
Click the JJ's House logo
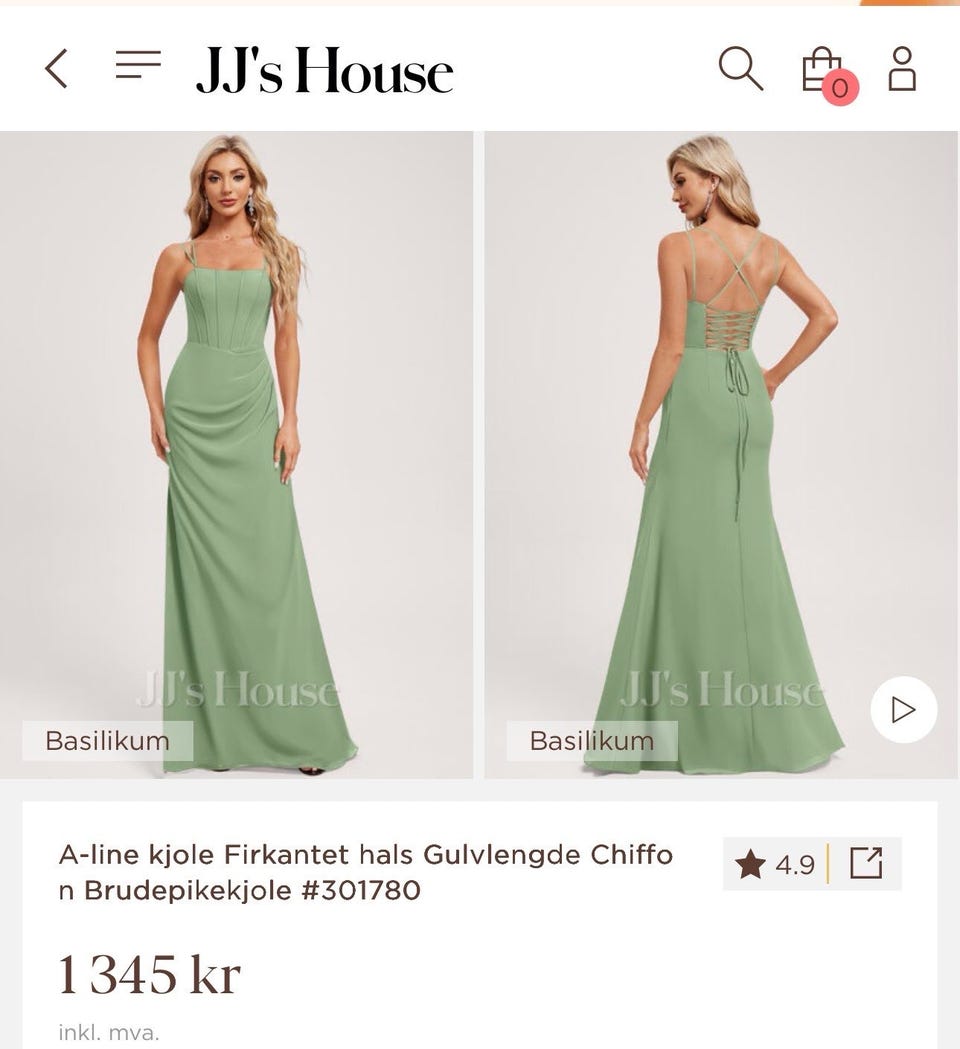[326, 68]
